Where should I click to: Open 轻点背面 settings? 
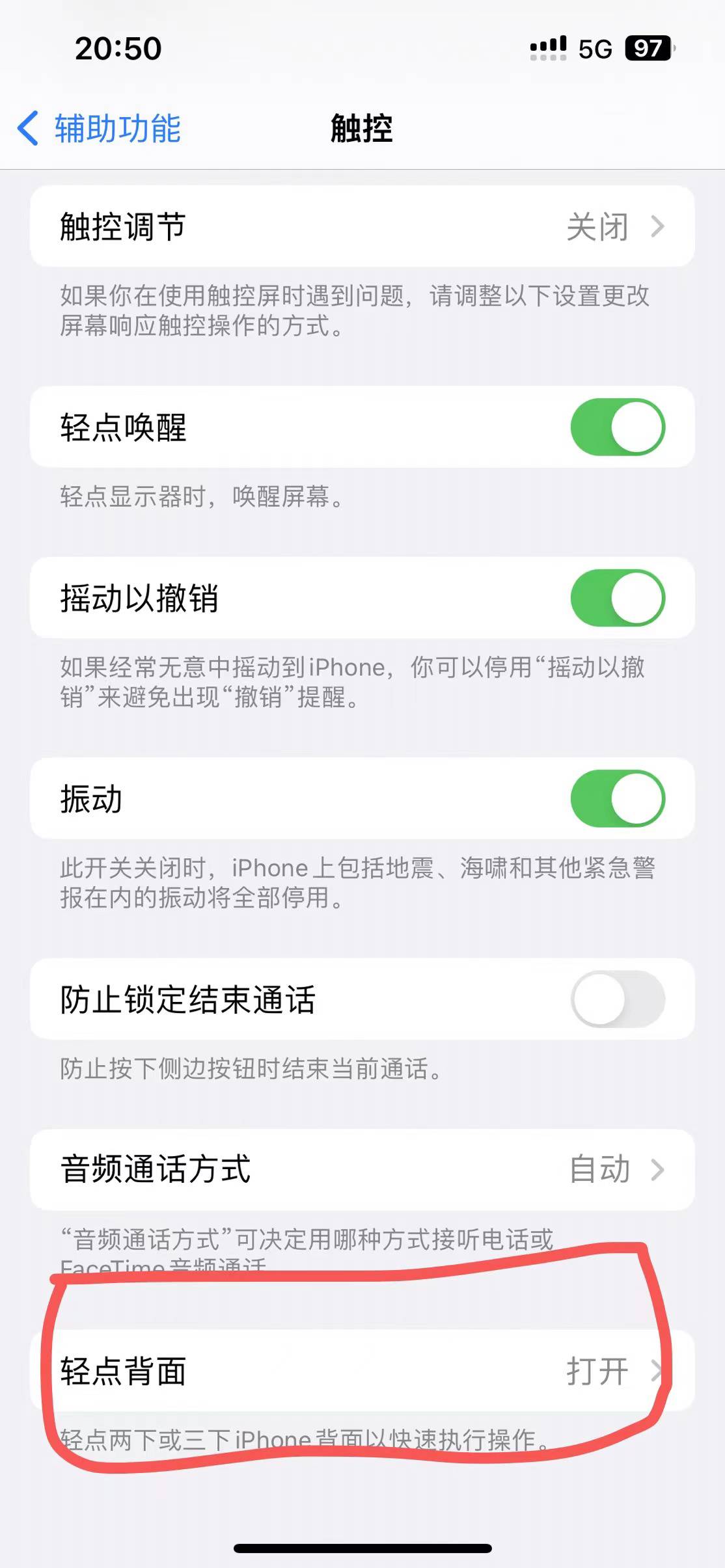[362, 1371]
